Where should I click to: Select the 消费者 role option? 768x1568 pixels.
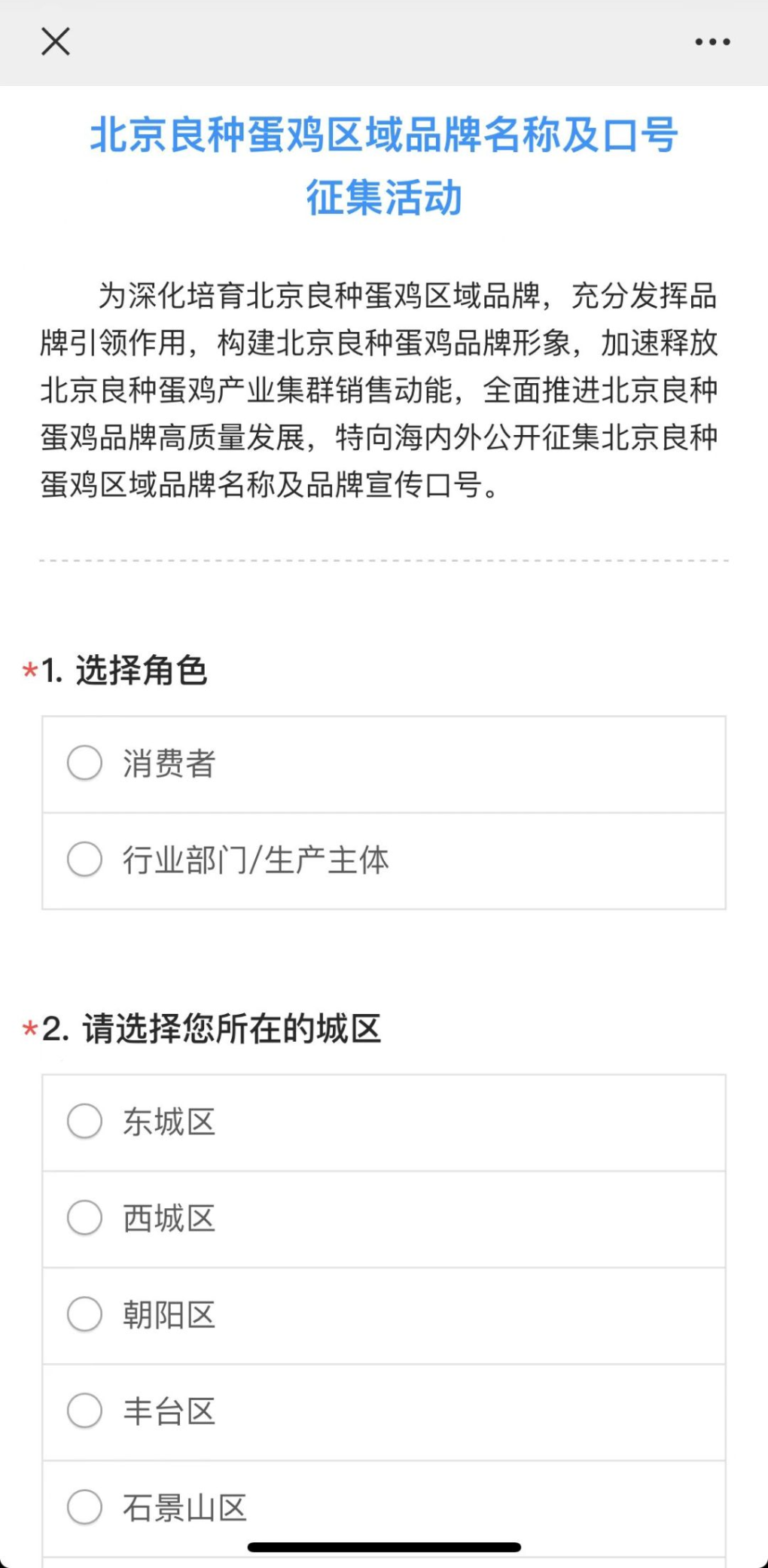[x=384, y=764]
